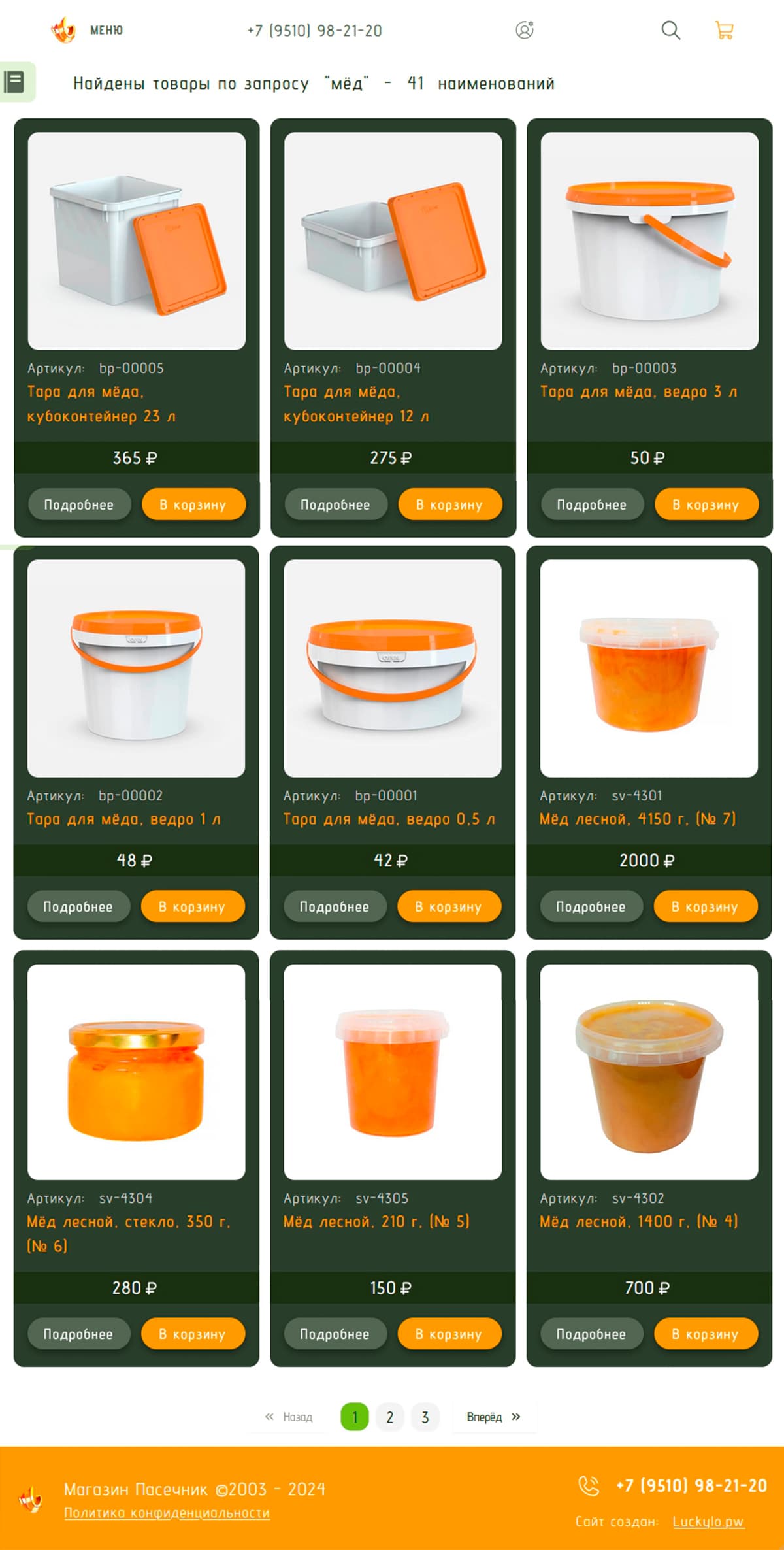The width and height of the screenshot is (784, 1550).
Task: Go to results page 2
Action: click(x=390, y=1417)
